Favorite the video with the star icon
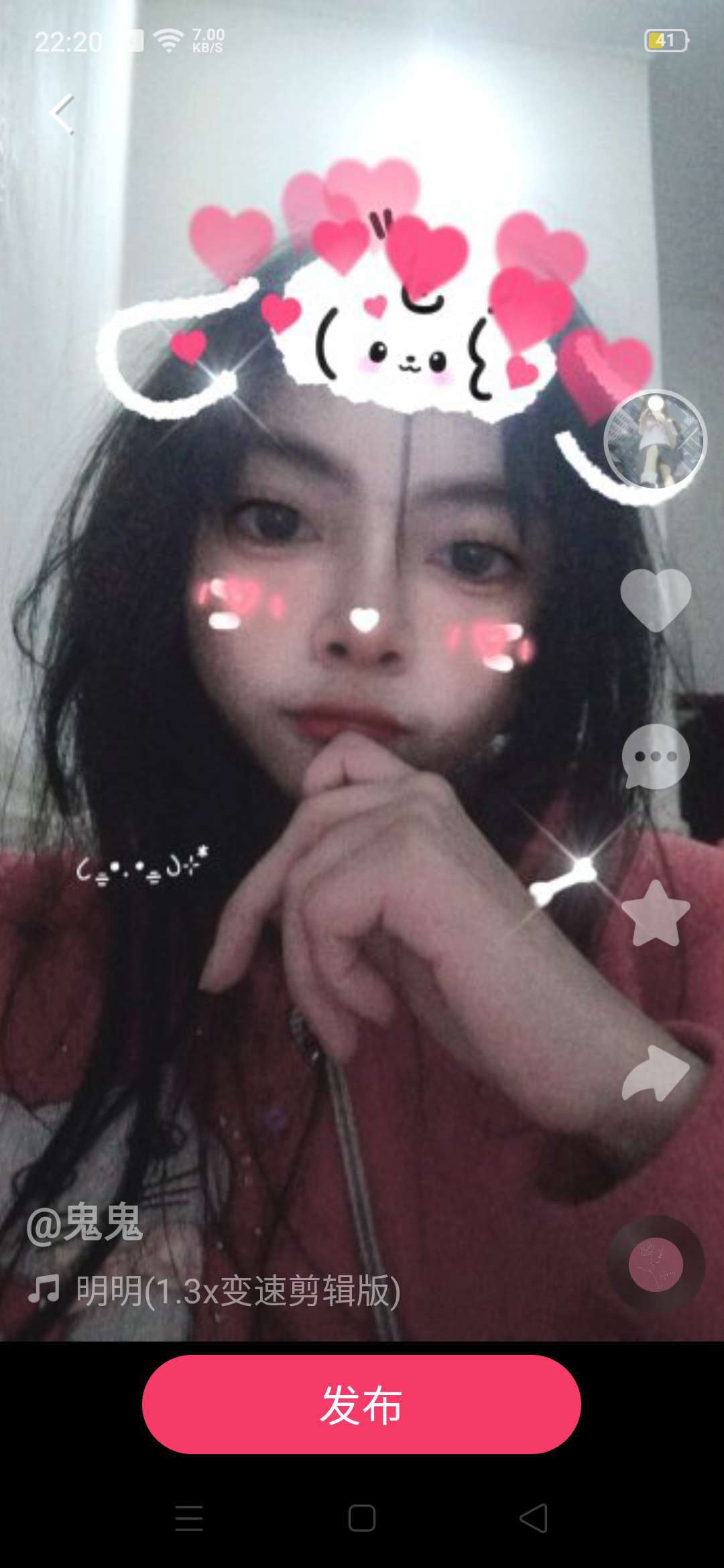 pos(656,914)
